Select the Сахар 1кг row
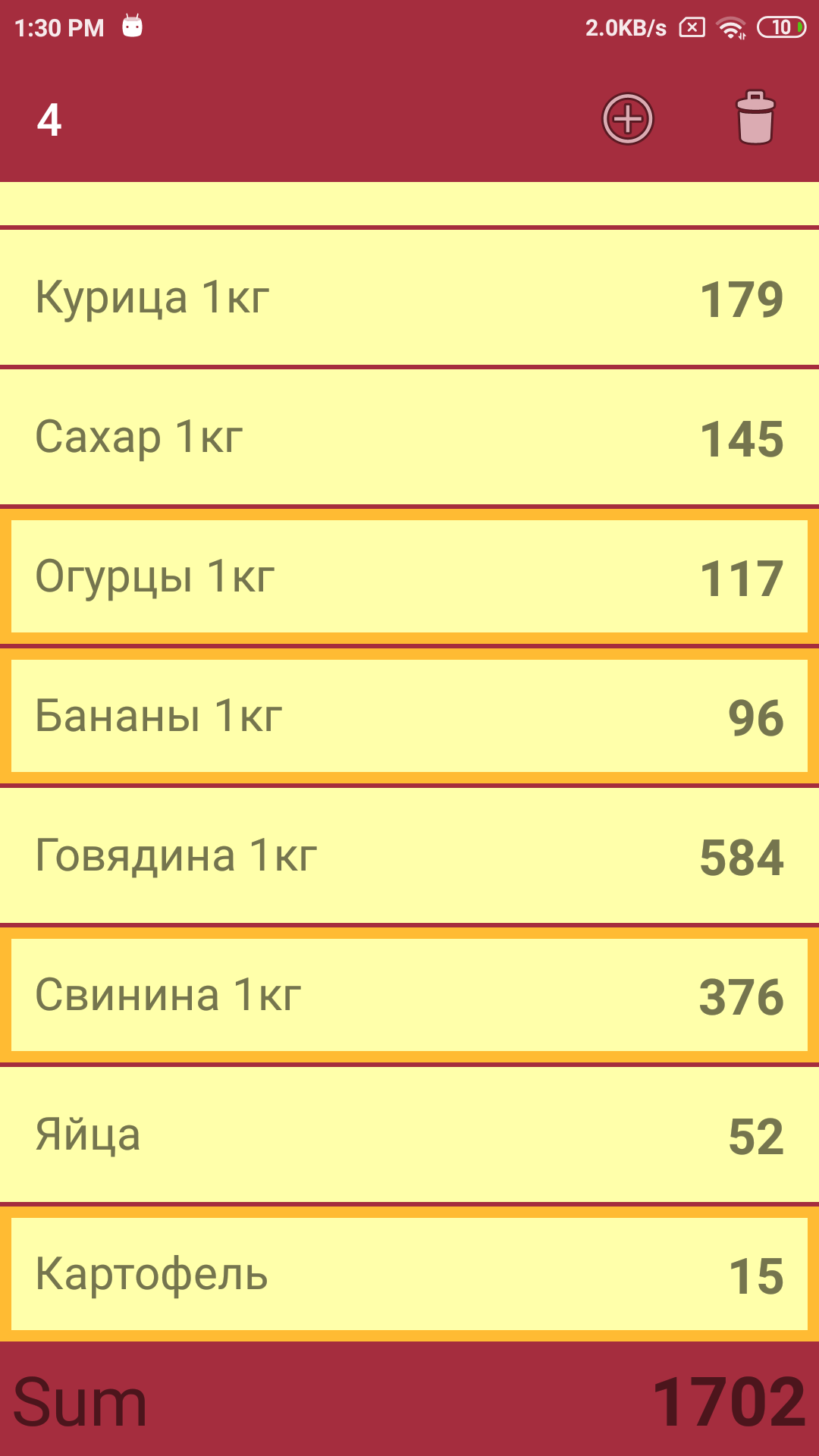This screenshot has height=1456, width=819. click(409, 437)
